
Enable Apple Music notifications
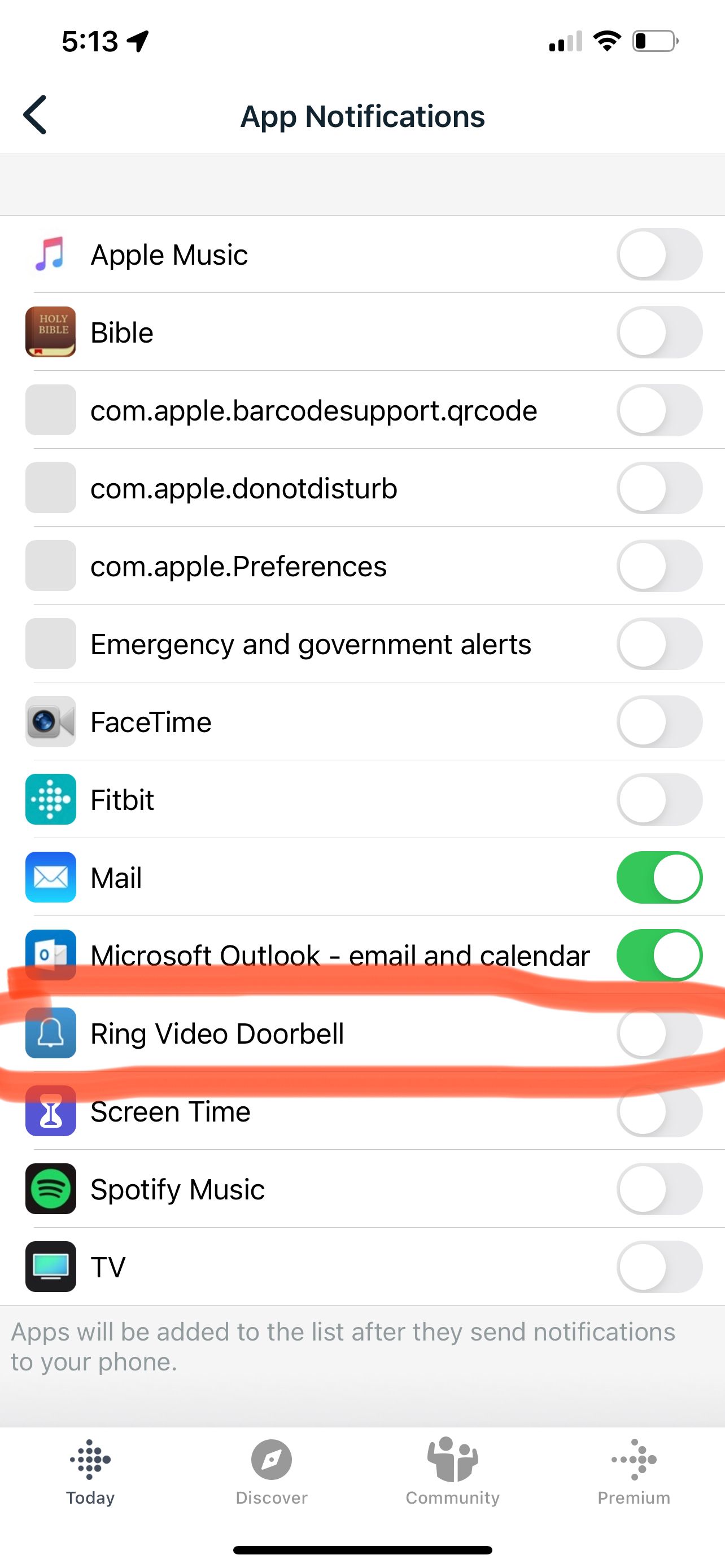(660, 255)
